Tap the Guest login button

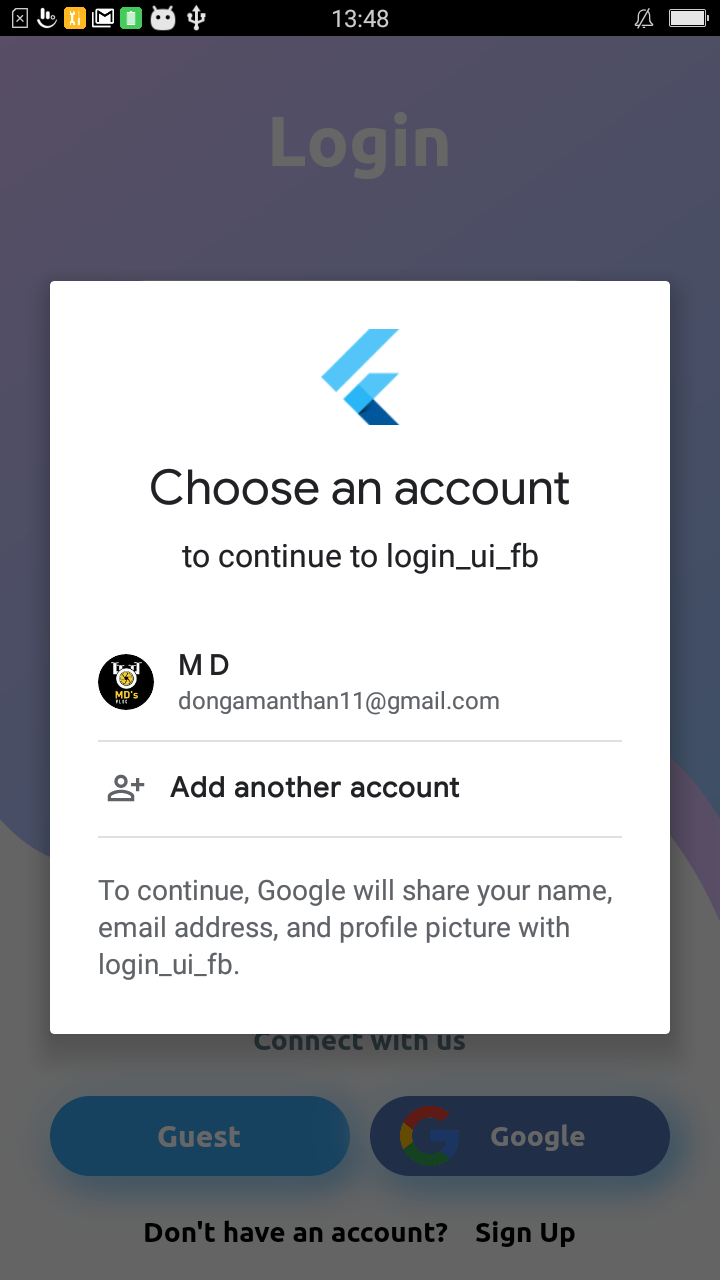(x=200, y=1136)
